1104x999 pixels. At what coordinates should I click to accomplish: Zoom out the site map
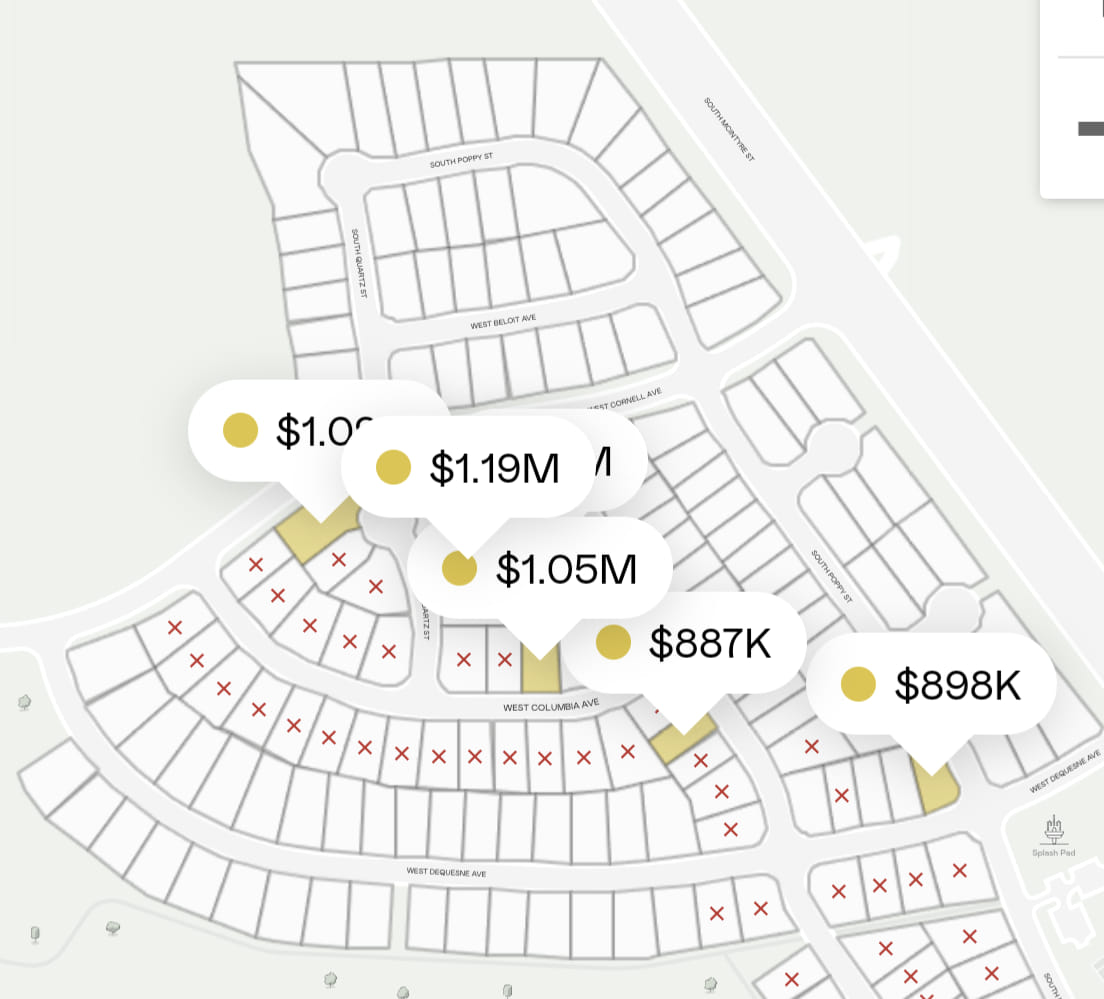[1089, 128]
